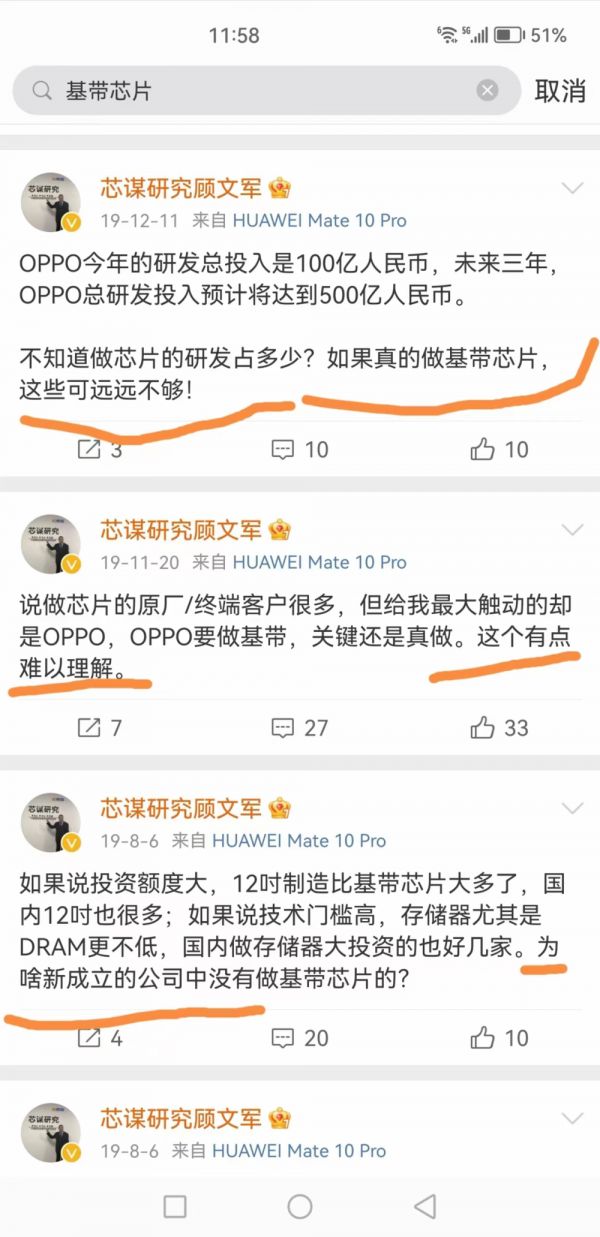Image resolution: width=600 pixels, height=1237 pixels.
Task: Expand the dropdown arrow on the 19-8-6 DRAM post
Action: click(573, 808)
